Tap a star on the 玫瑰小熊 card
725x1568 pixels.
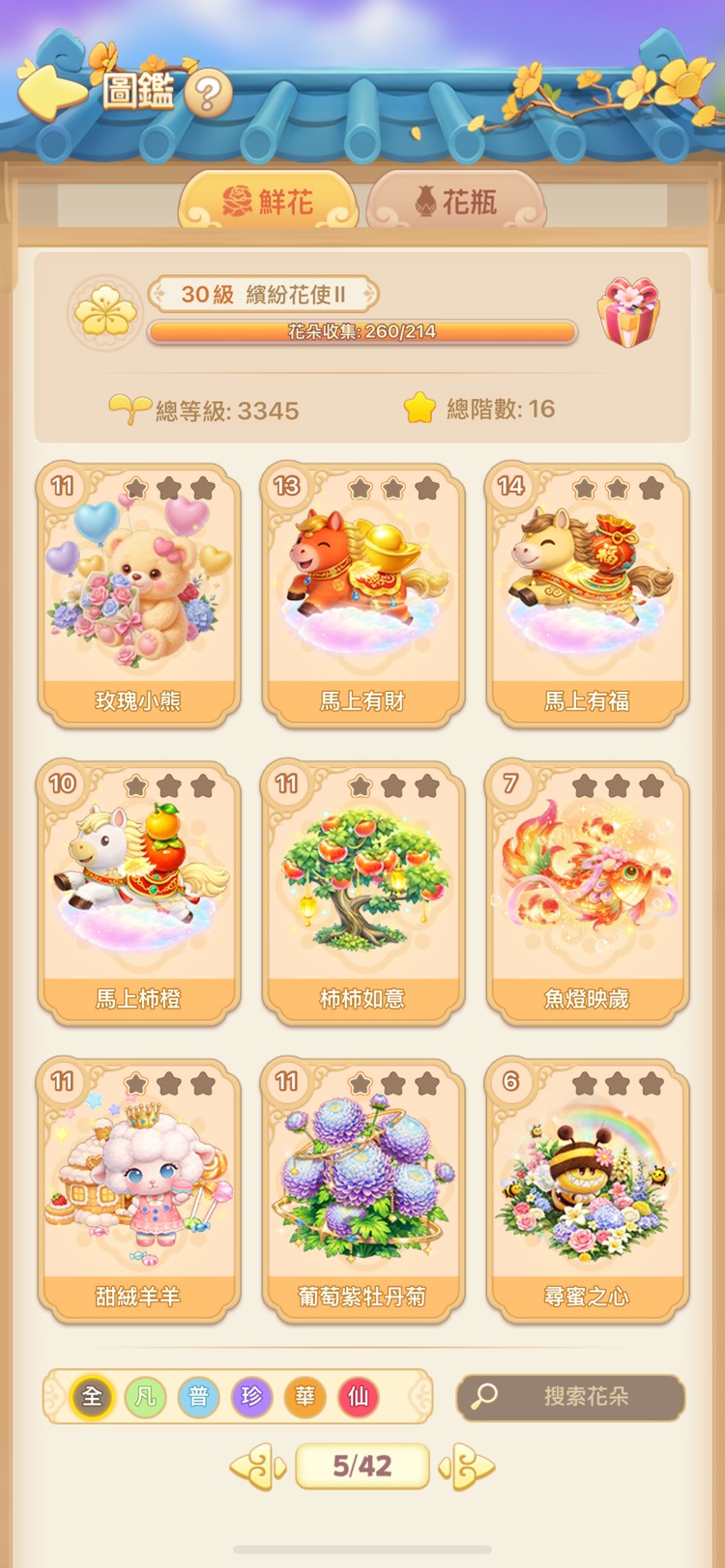[x=136, y=487]
